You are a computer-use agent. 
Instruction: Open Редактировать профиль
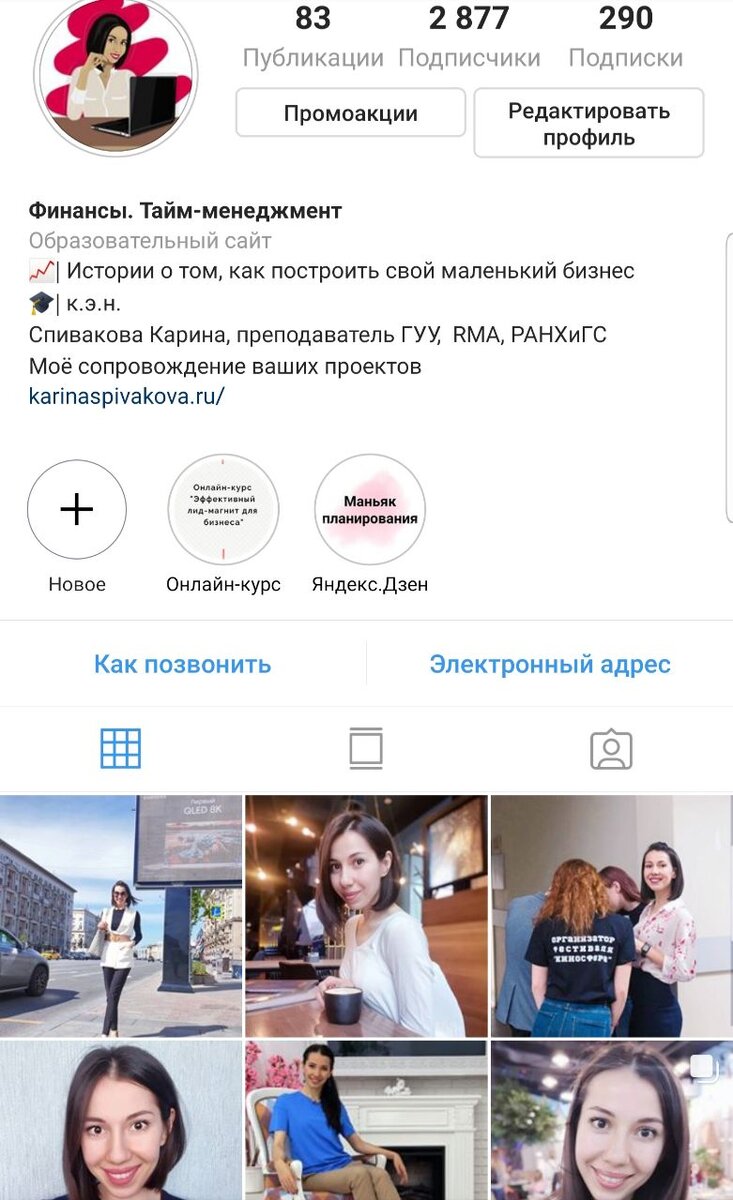[x=589, y=124]
